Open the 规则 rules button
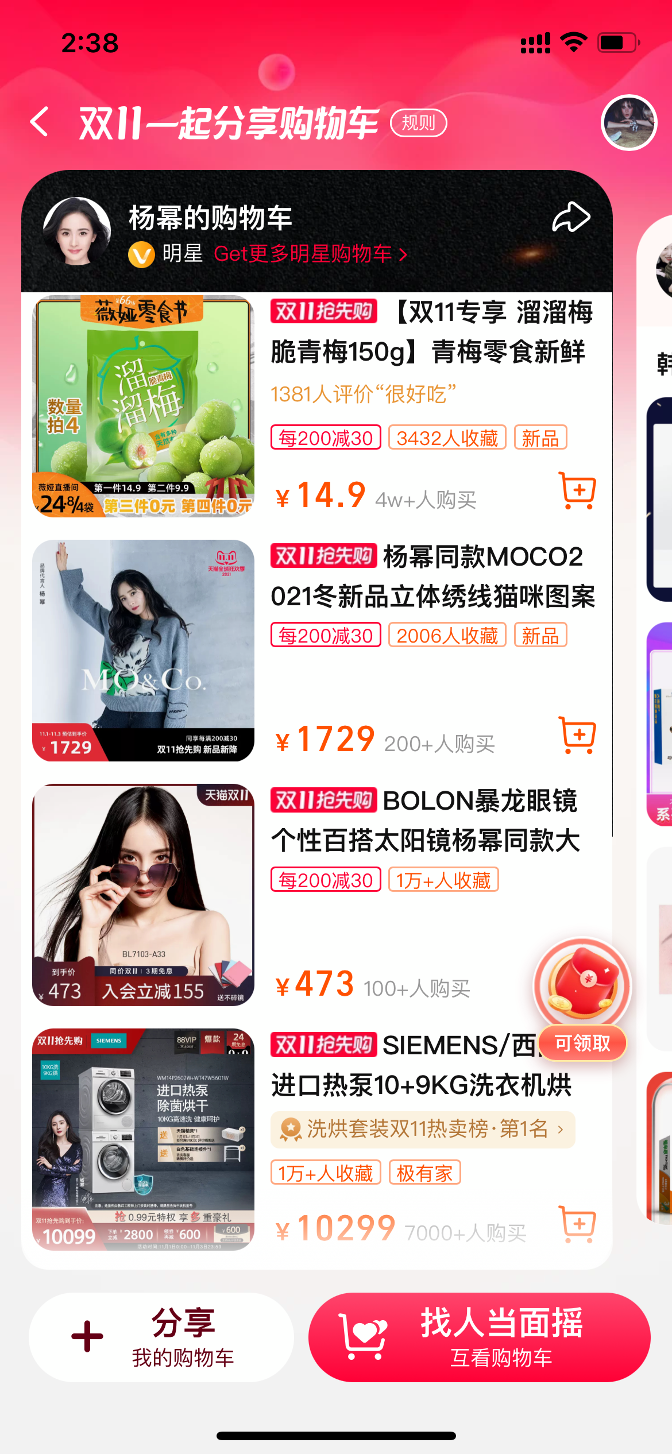 tap(418, 123)
